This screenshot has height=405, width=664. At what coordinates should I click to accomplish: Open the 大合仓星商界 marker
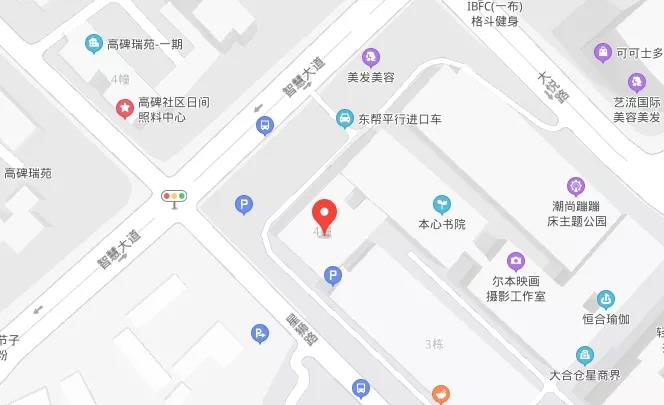point(584,355)
